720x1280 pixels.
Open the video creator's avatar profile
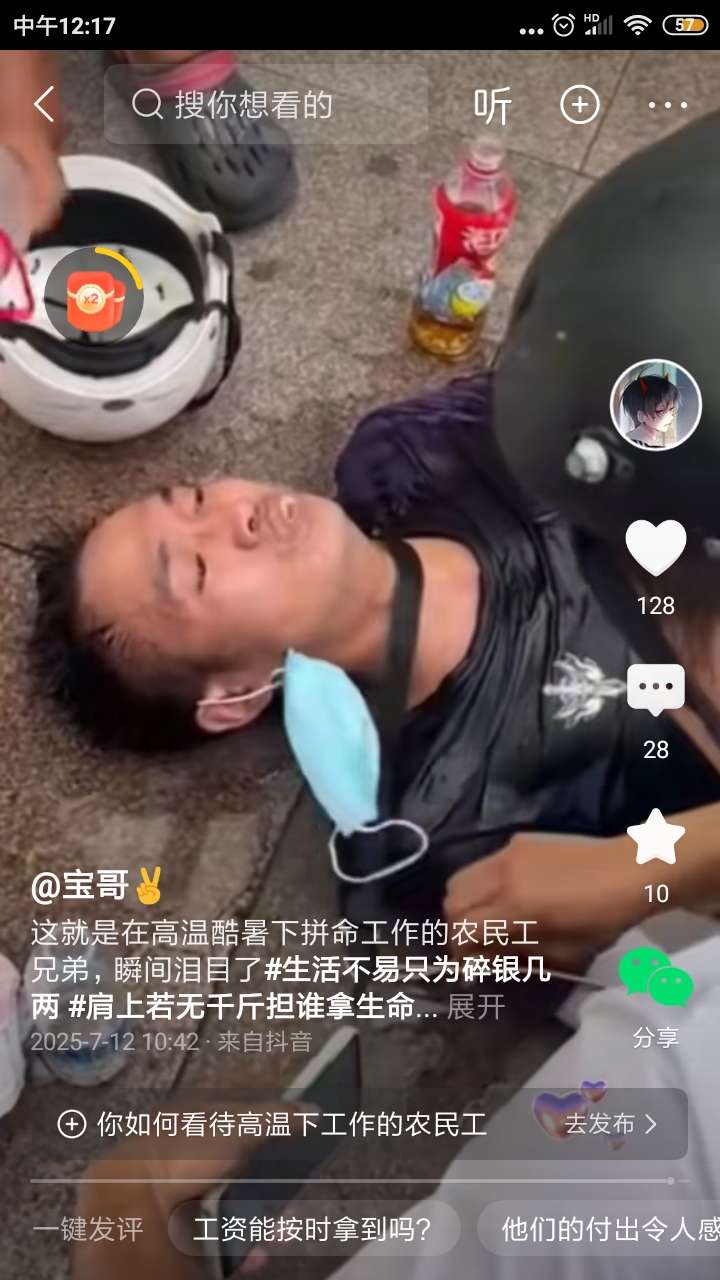[655, 404]
